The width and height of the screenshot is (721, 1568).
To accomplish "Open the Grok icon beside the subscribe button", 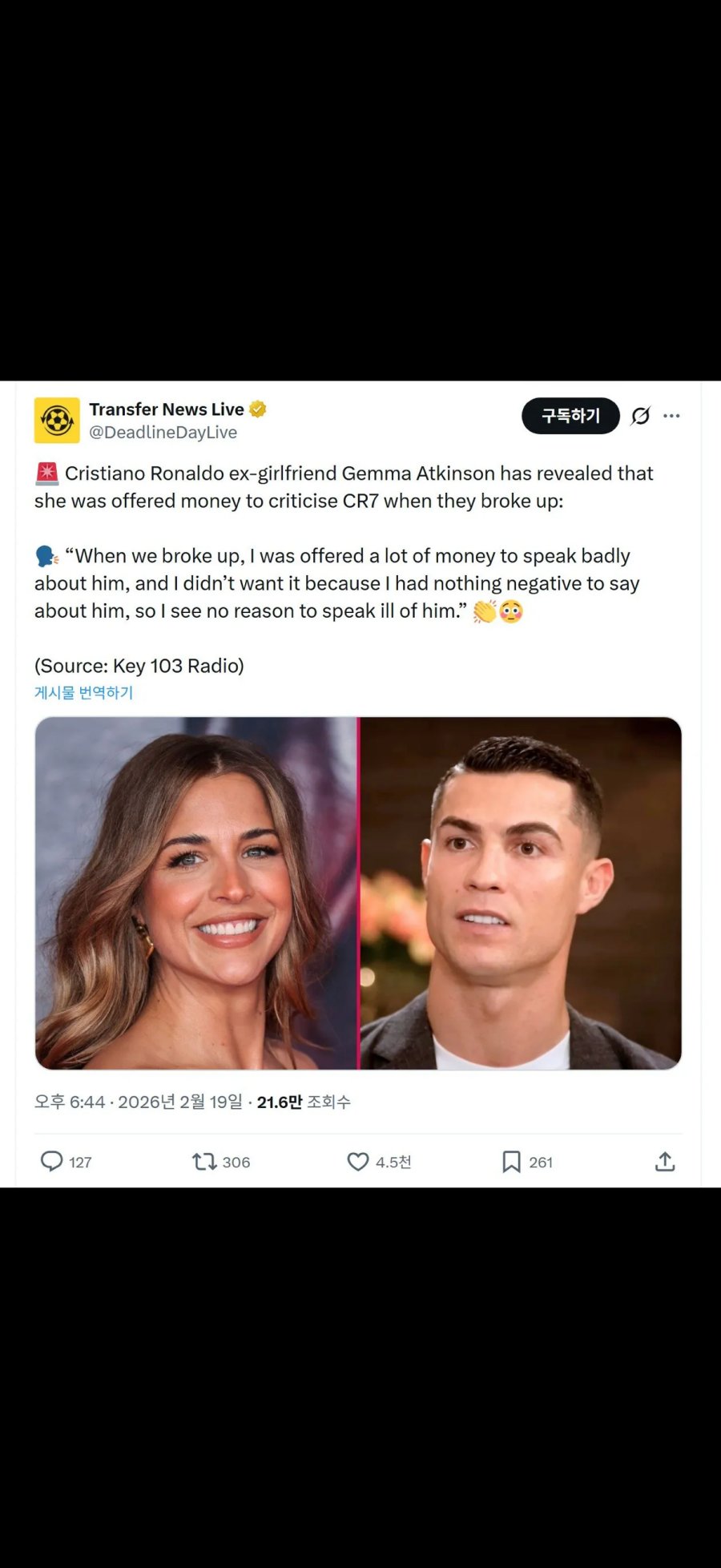I will (640, 416).
